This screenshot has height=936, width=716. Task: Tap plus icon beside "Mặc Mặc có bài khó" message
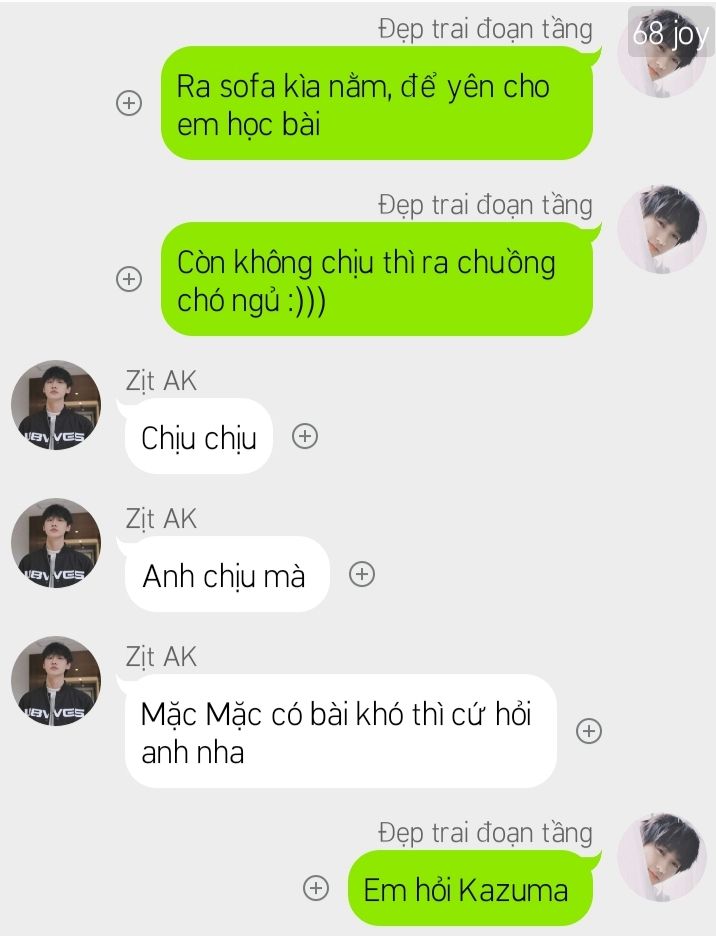pyautogui.click(x=590, y=731)
